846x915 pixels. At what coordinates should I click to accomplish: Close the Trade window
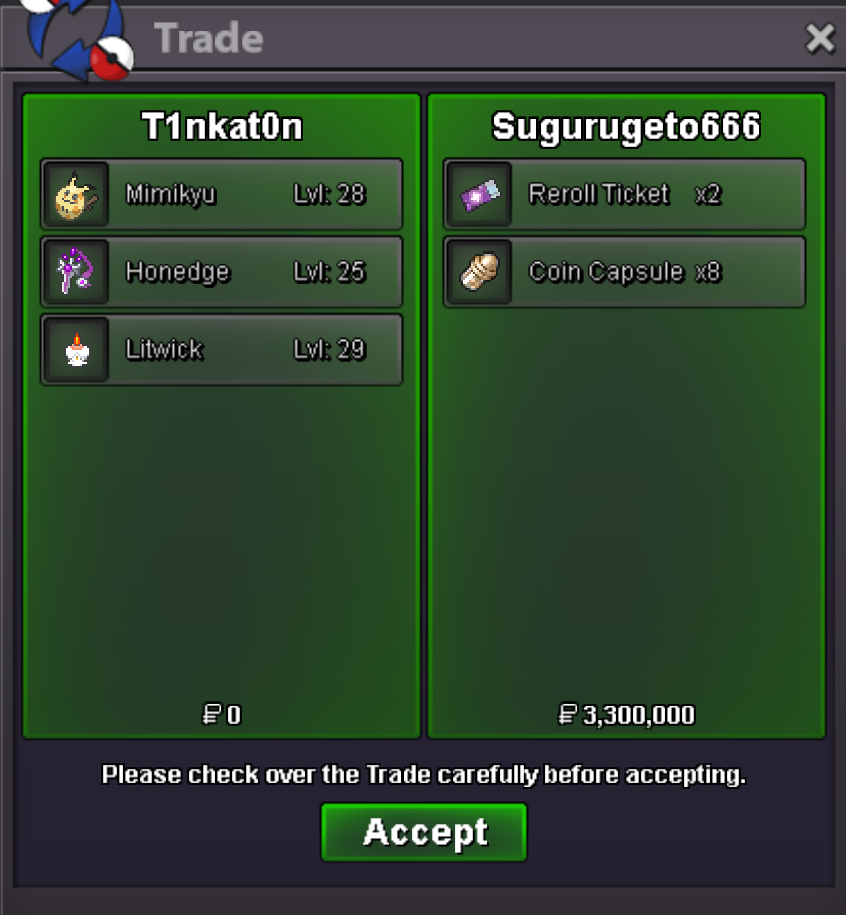coord(820,39)
